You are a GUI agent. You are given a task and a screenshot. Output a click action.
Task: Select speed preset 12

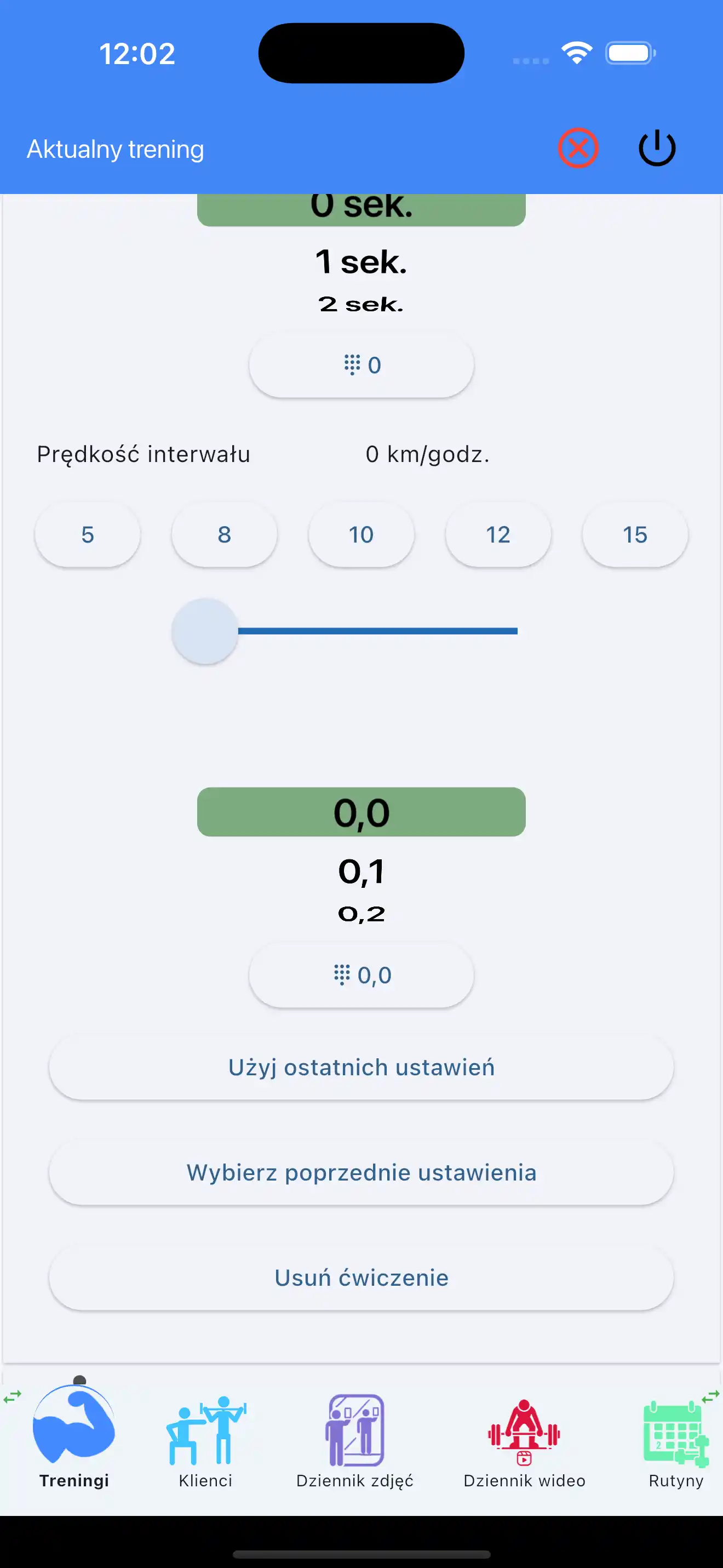(x=497, y=534)
